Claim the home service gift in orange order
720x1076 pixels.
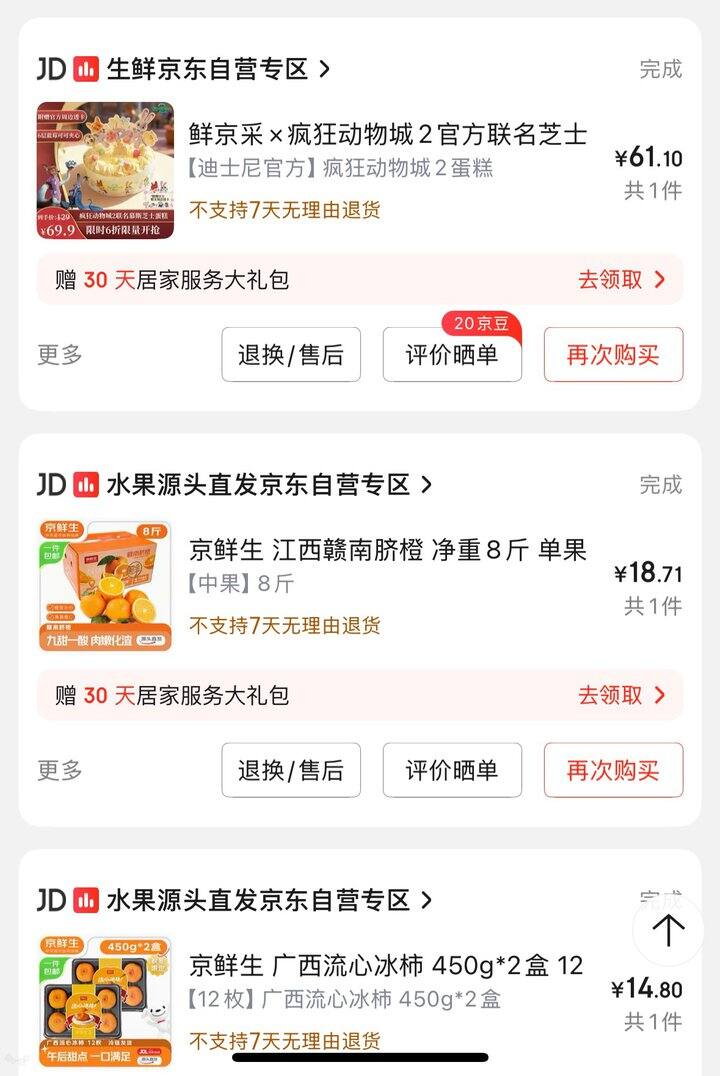click(x=621, y=695)
